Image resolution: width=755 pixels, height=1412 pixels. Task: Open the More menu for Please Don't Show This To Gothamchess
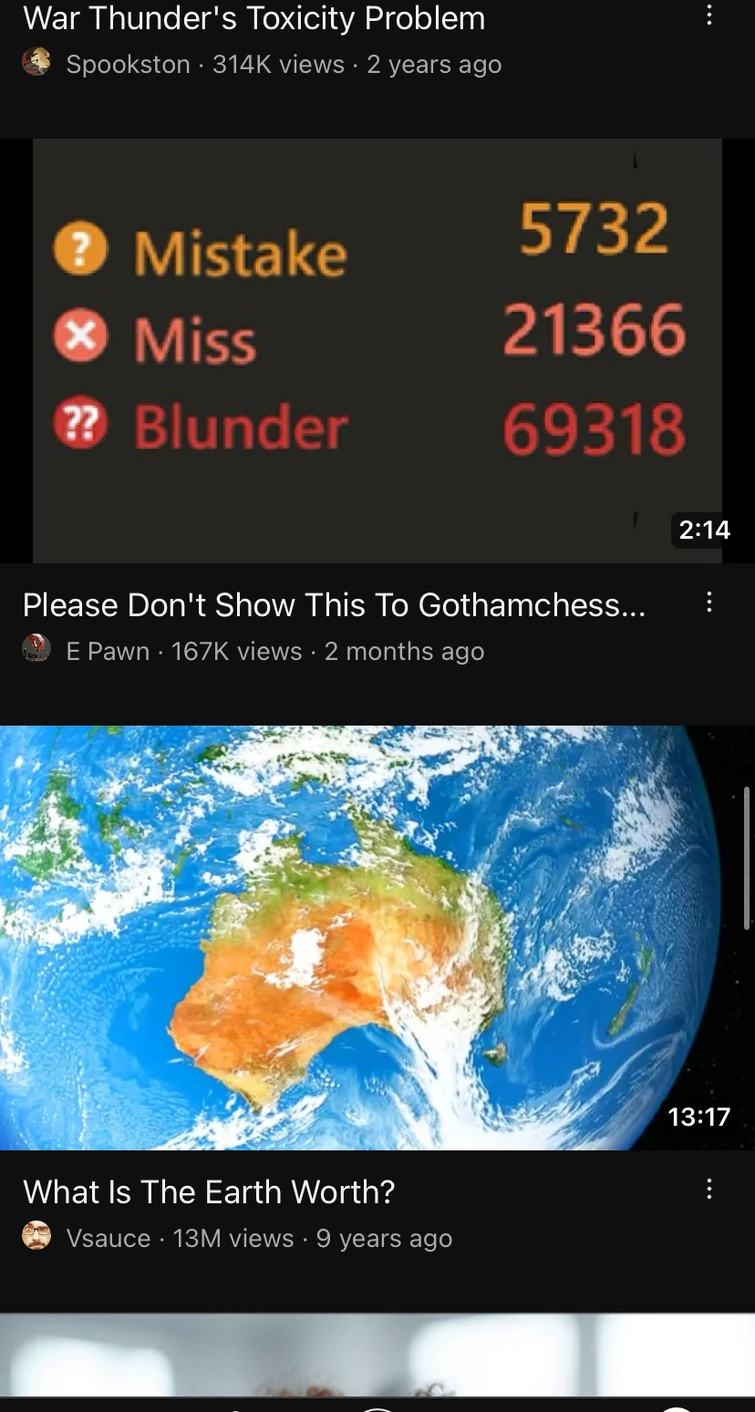coord(709,602)
